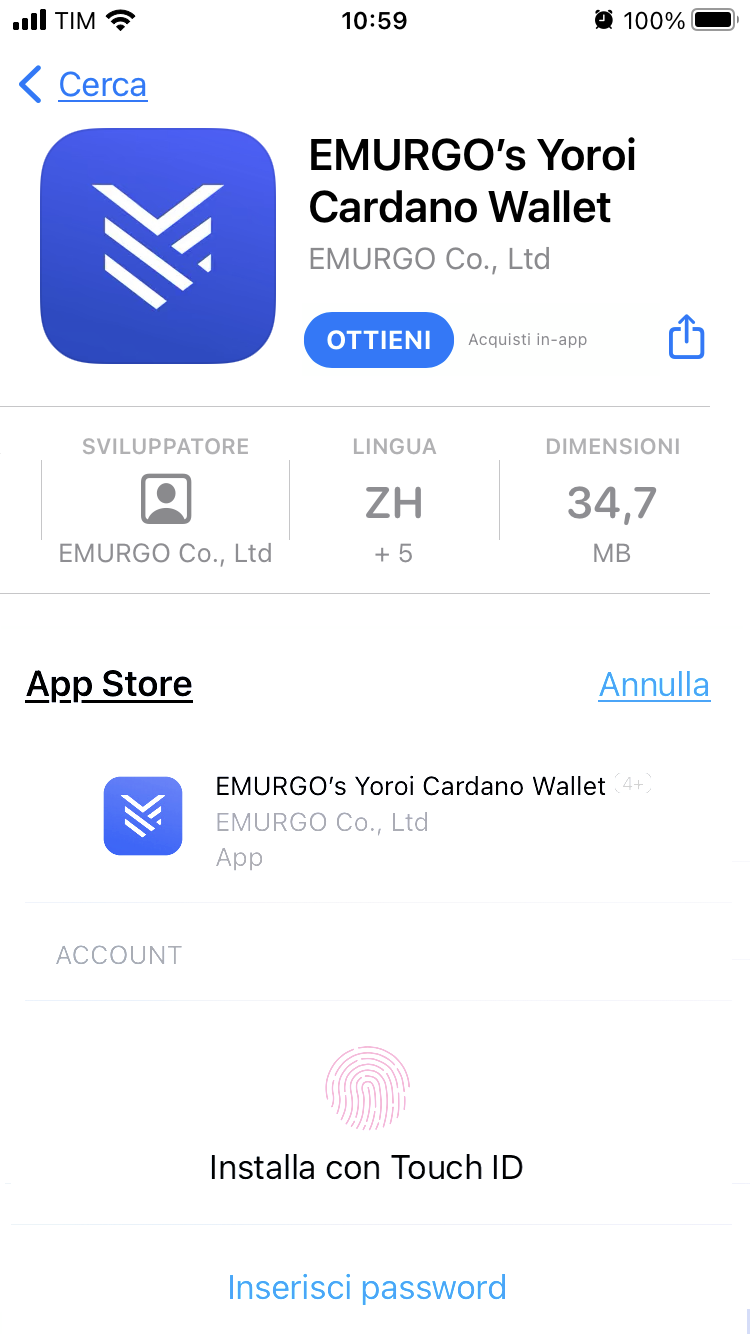Select Inserisci password instead of Touch ID
Screen dimensions: 750x1334
366,1287
